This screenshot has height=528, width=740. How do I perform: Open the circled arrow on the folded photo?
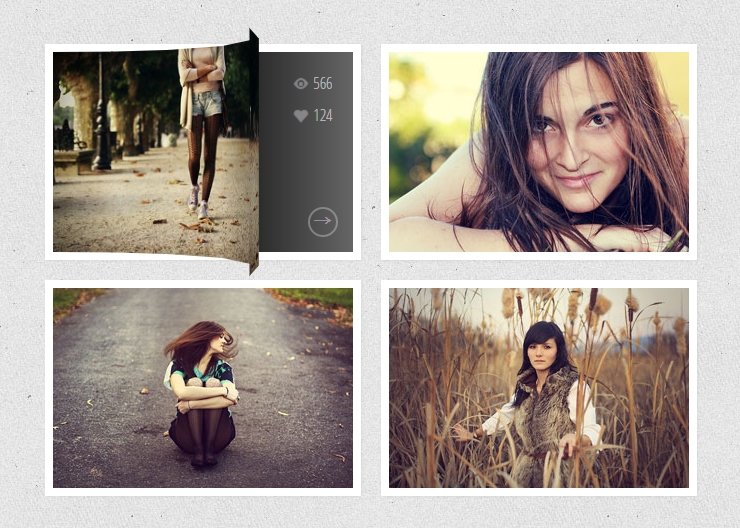(322, 222)
